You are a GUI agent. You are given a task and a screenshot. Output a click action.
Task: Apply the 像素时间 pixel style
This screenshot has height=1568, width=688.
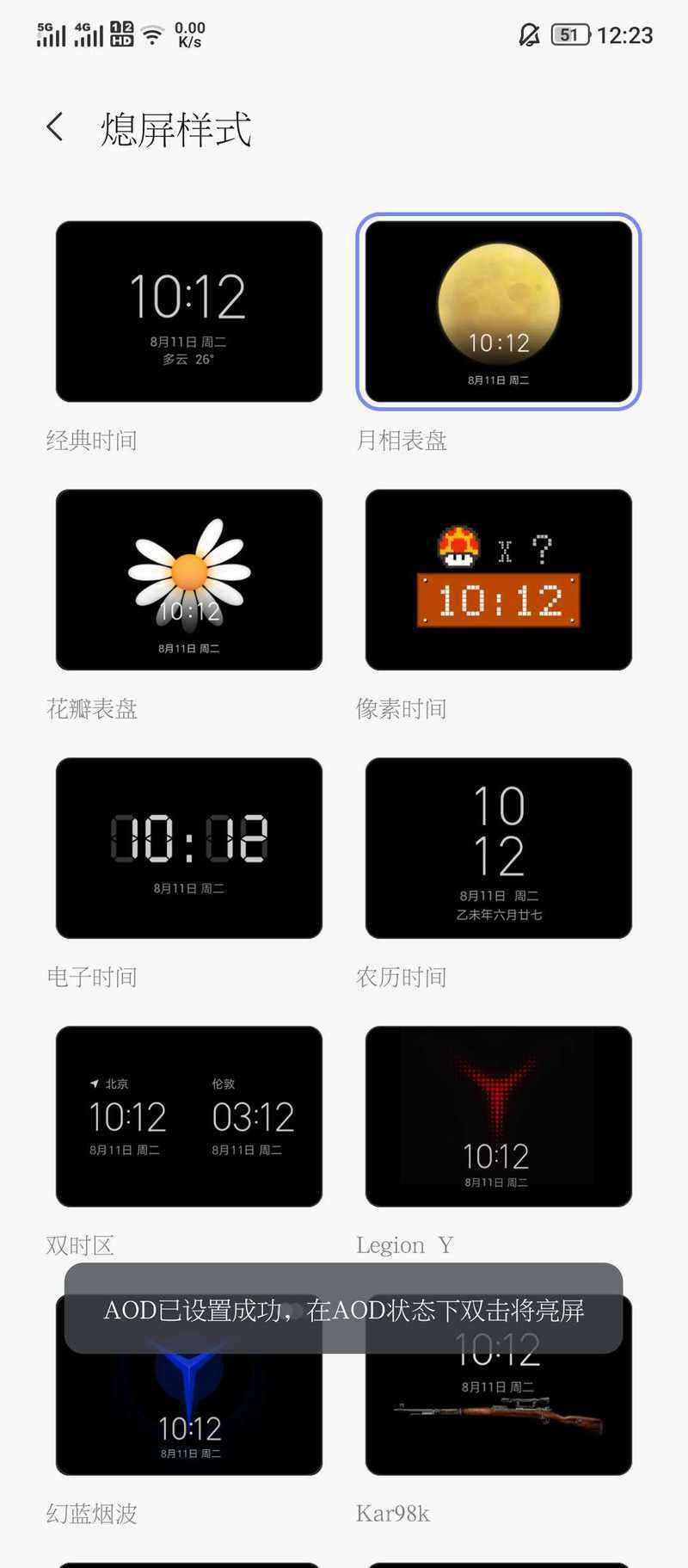click(499, 580)
